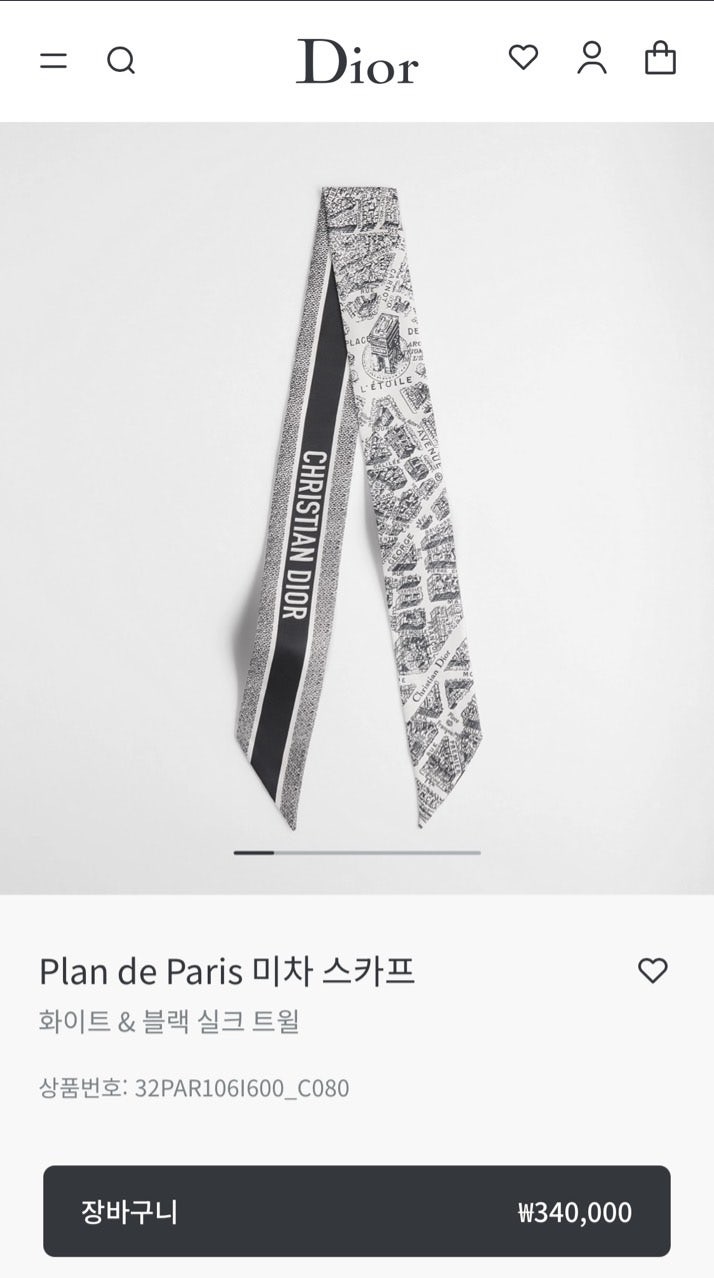This screenshot has height=1278, width=714.
Task: Open the account profile icon
Action: click(592, 58)
